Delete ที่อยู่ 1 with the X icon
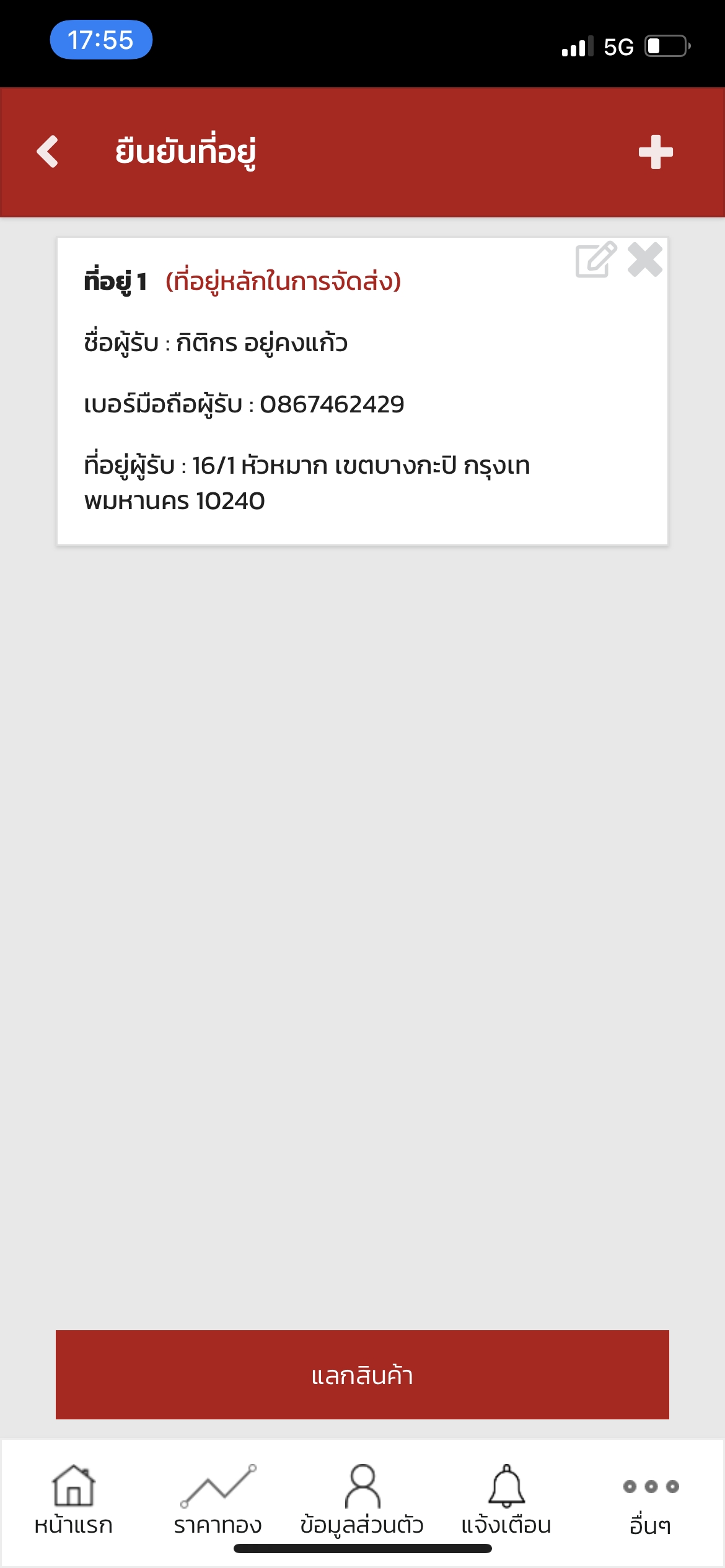 coord(644,259)
